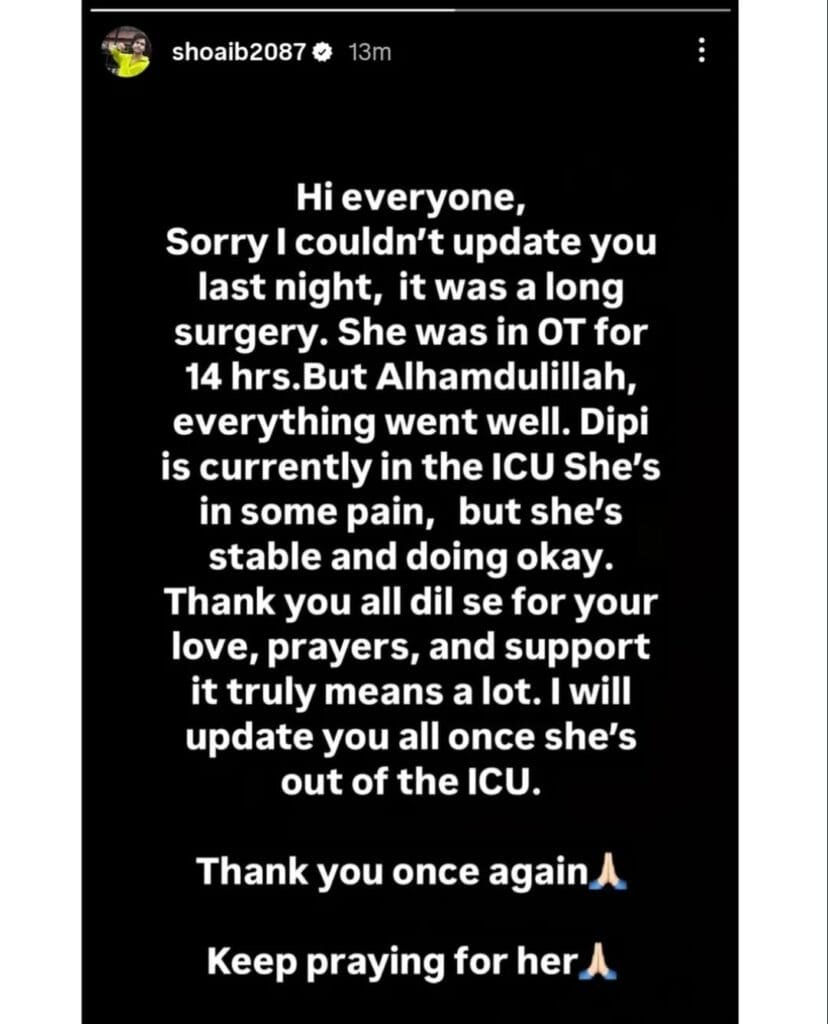
Task: Tap the shoaib2087 username
Action: coord(238,53)
